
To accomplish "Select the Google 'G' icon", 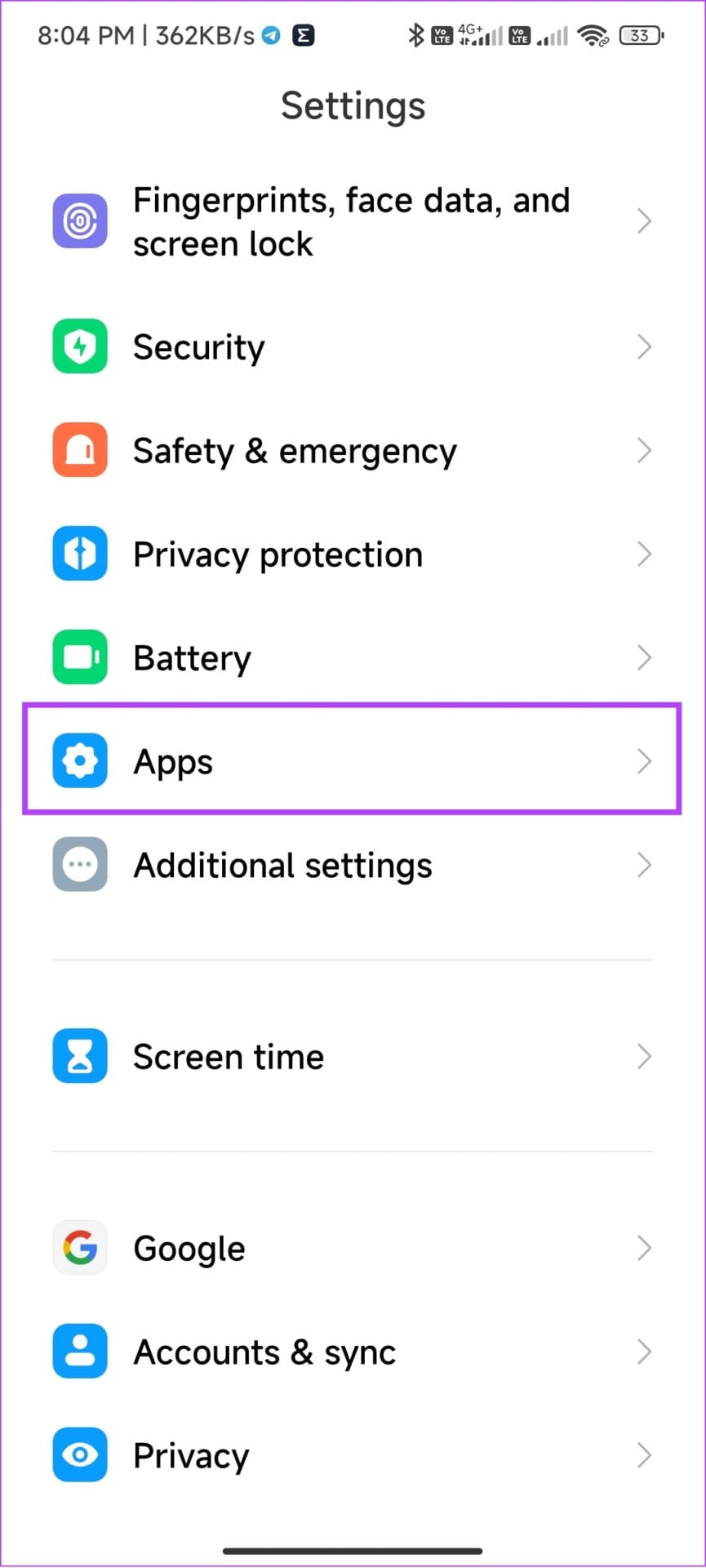I will [x=79, y=1247].
